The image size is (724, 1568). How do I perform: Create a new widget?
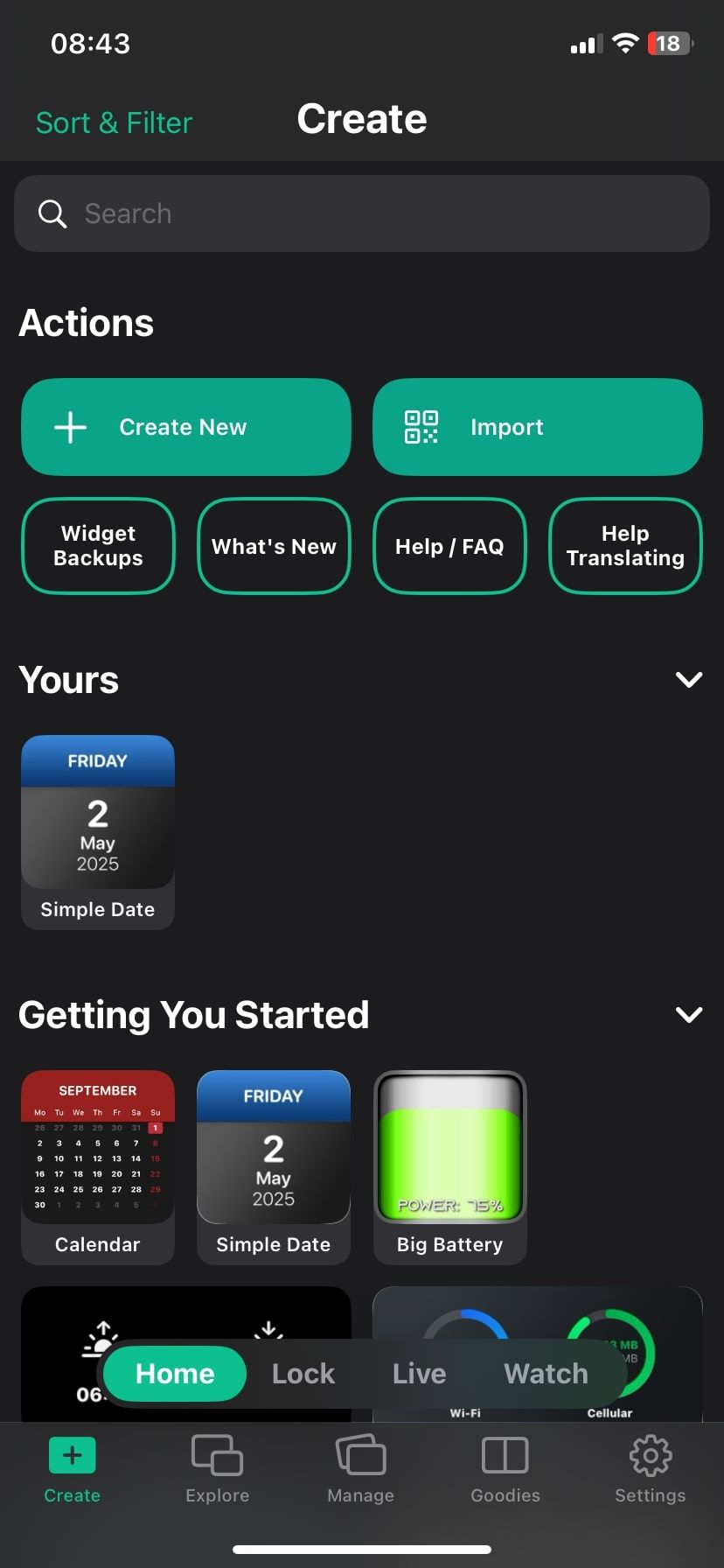[x=186, y=427]
